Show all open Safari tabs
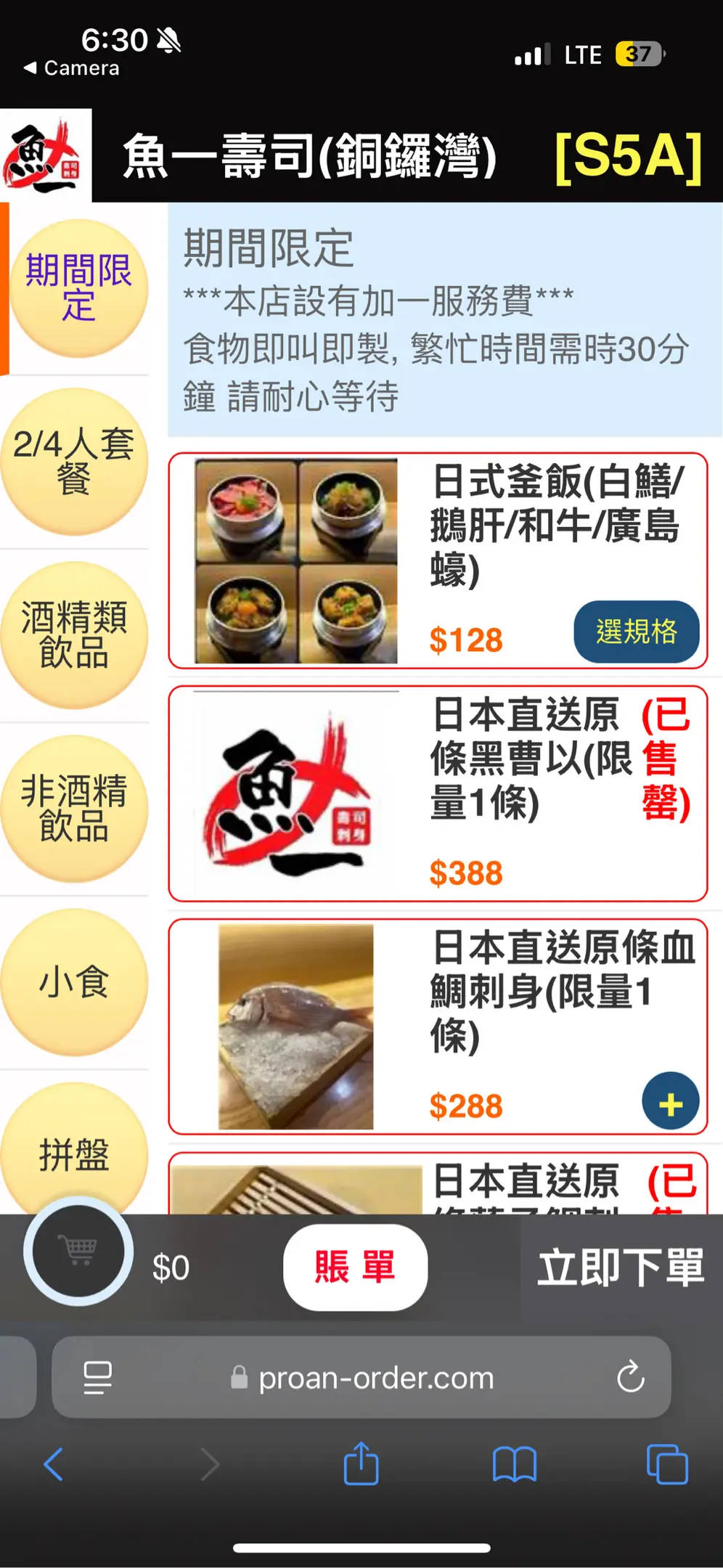 pyautogui.click(x=666, y=1464)
